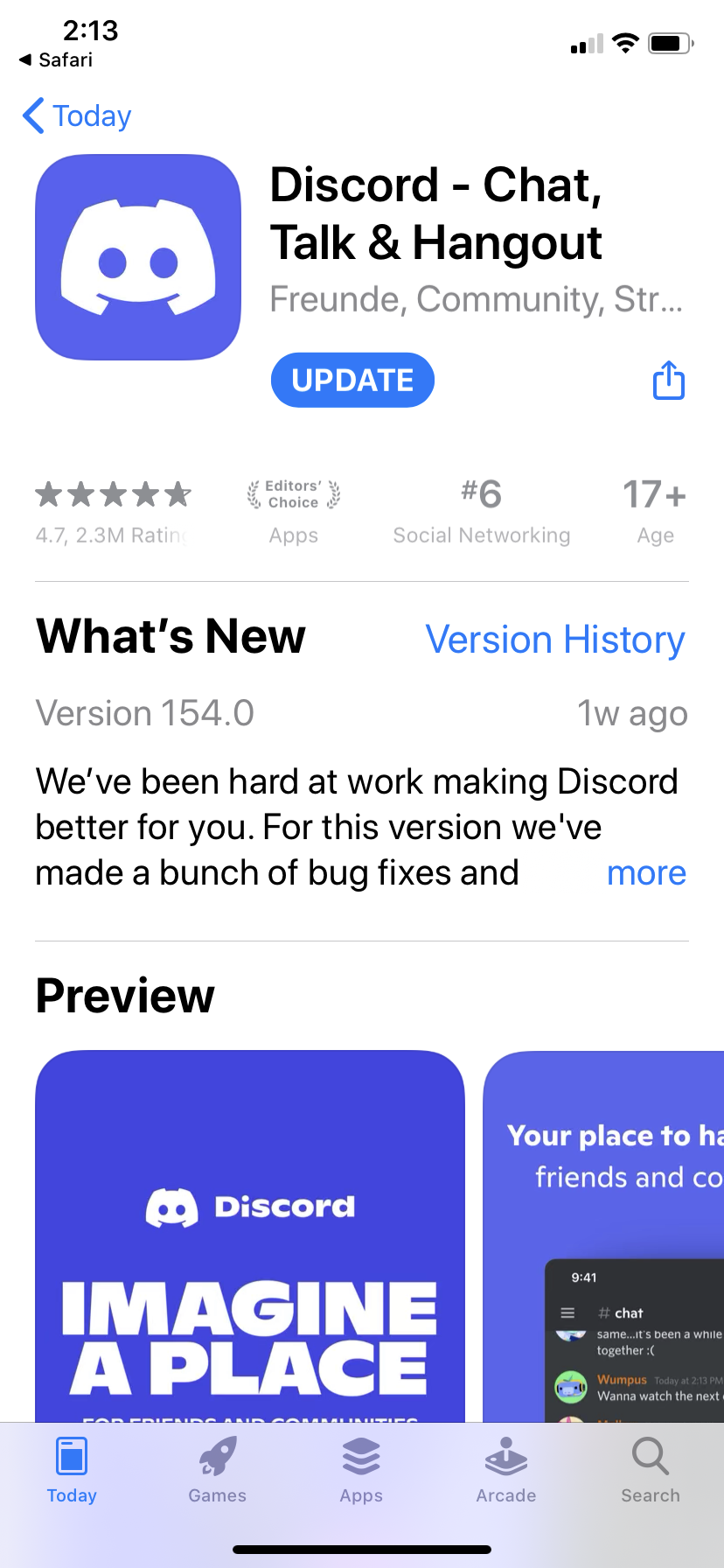Switch to the Search tab

coord(650,1471)
